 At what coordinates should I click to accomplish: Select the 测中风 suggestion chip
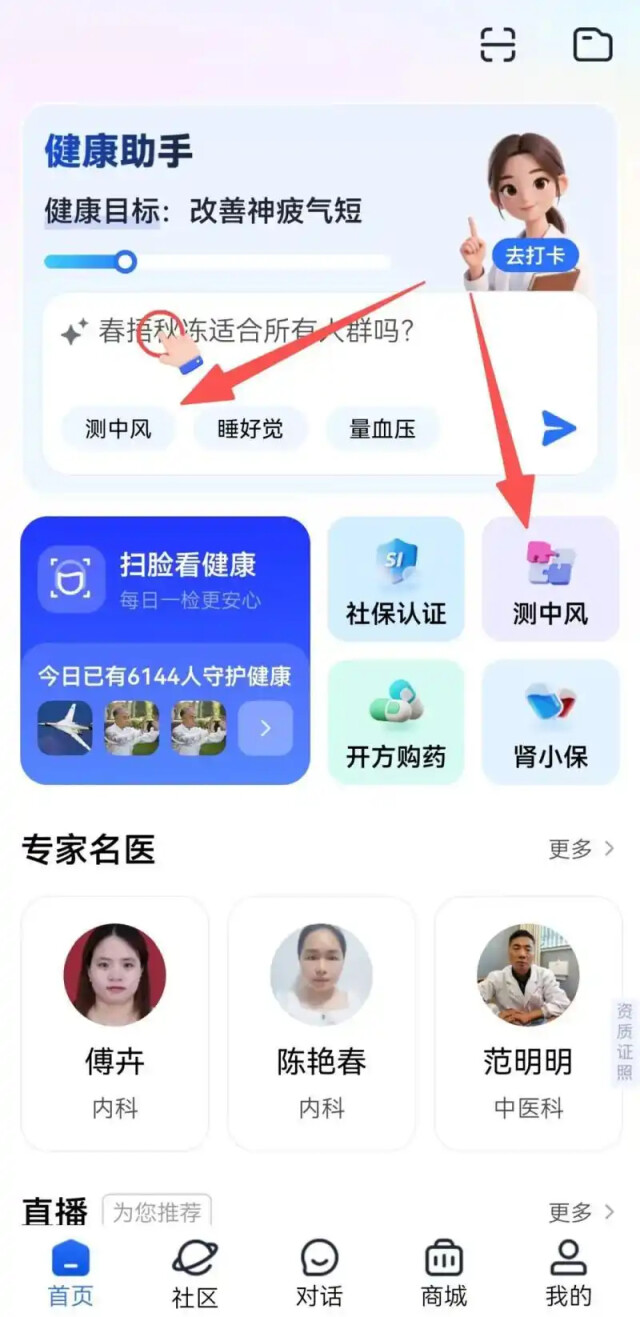(x=118, y=429)
